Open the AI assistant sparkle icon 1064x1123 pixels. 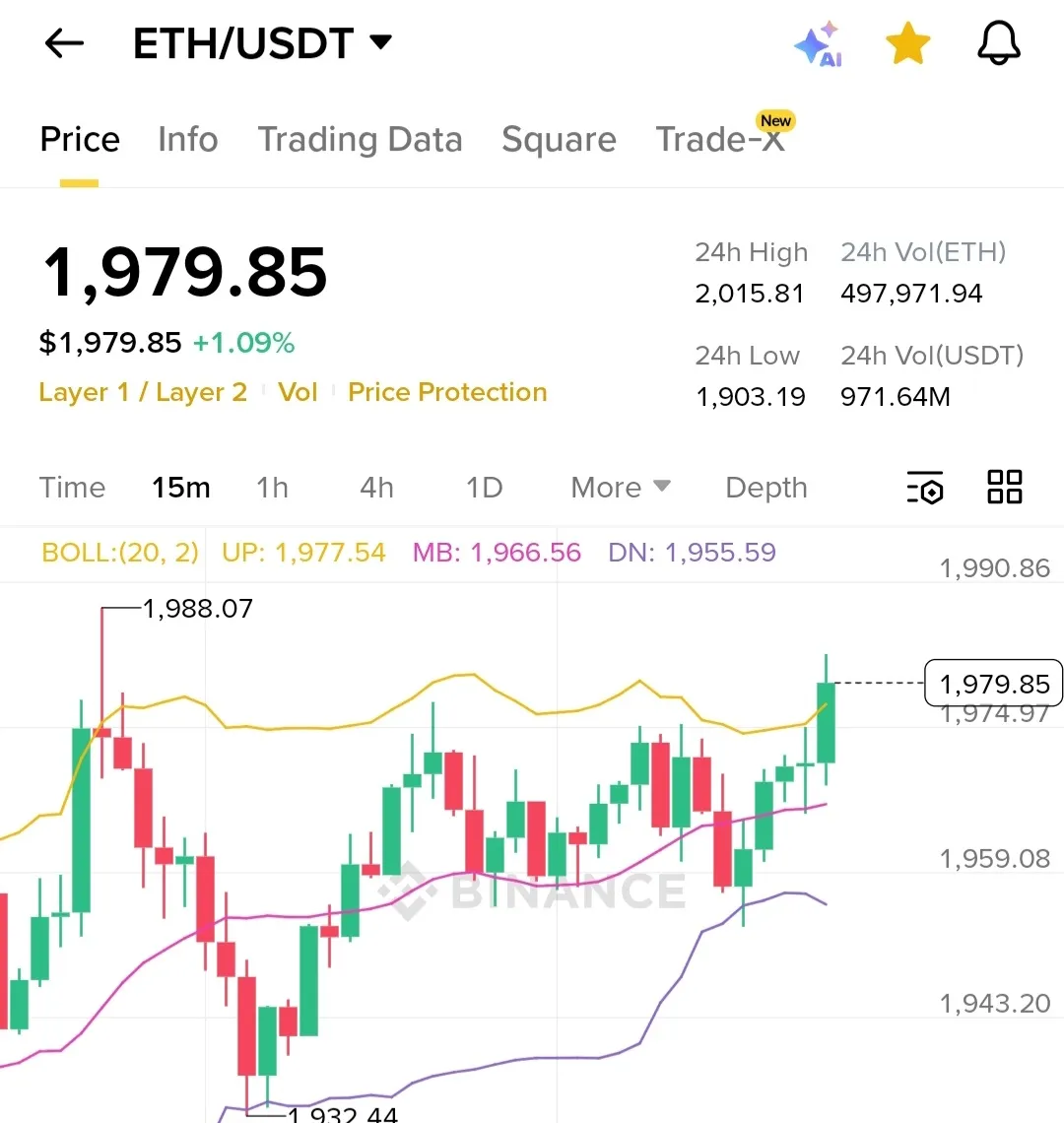[x=817, y=44]
